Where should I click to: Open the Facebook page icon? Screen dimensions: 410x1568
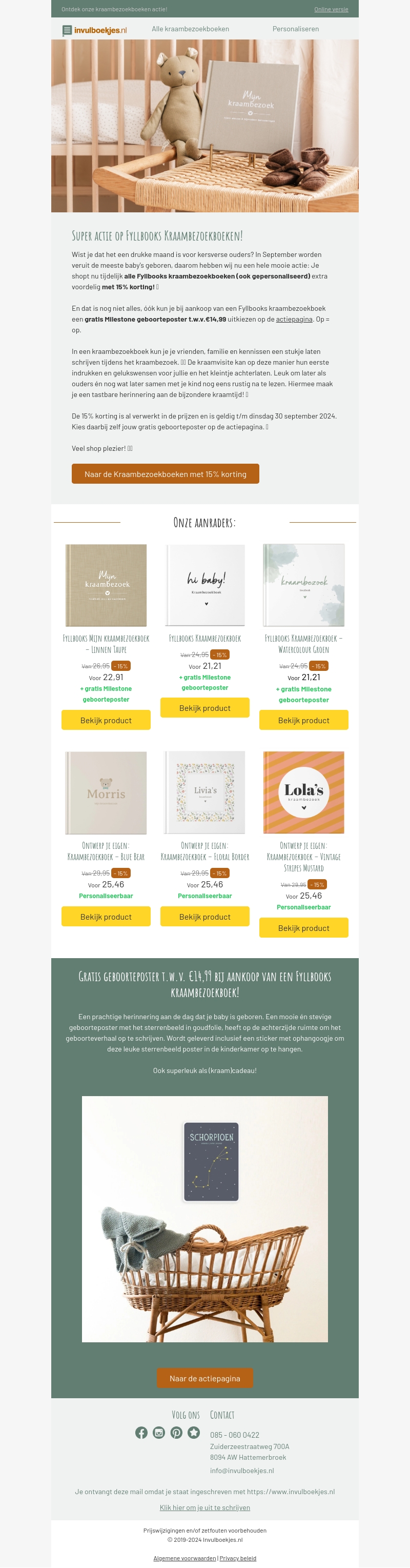point(141,1432)
